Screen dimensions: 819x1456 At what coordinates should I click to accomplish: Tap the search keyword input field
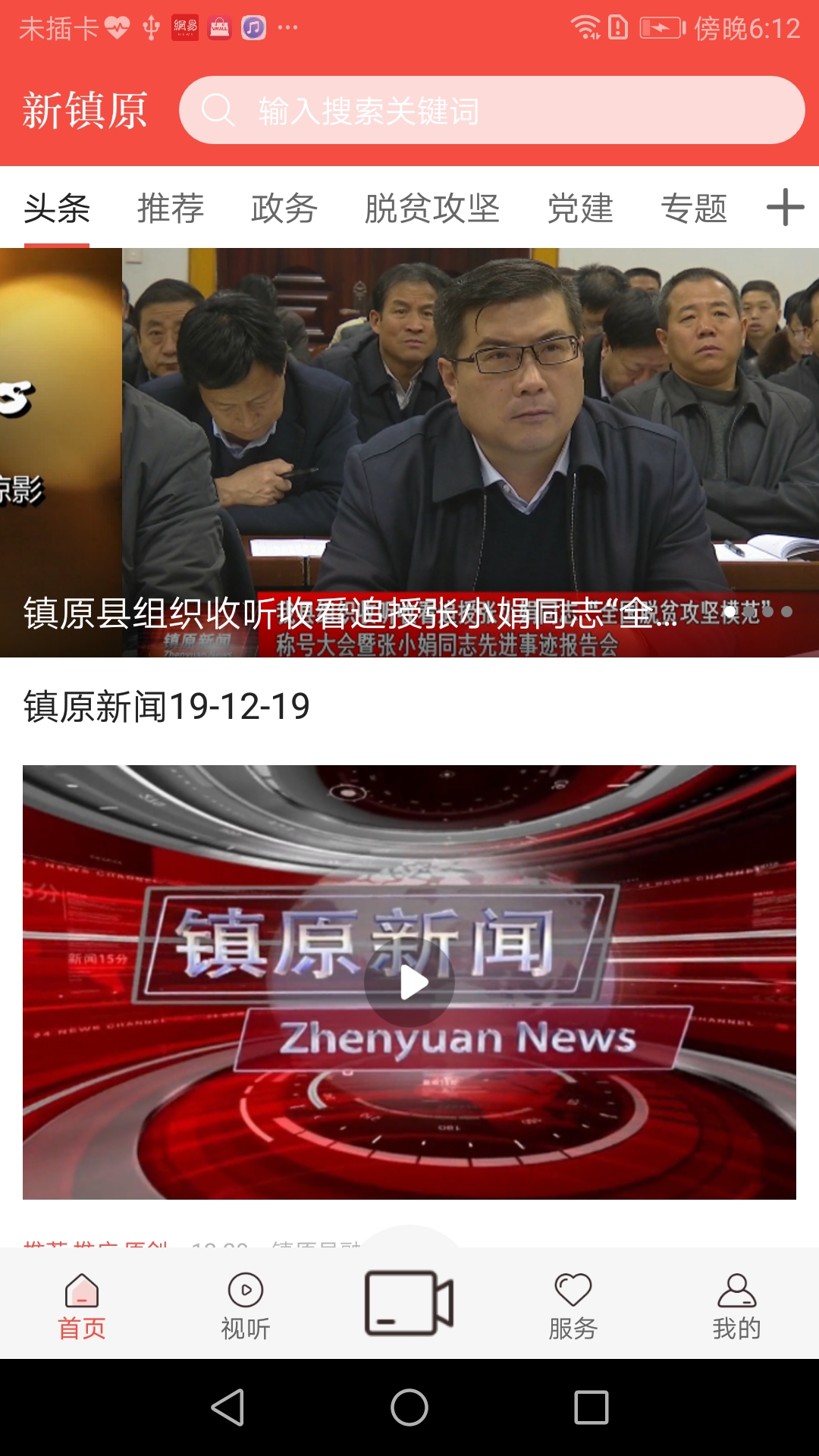[491, 111]
